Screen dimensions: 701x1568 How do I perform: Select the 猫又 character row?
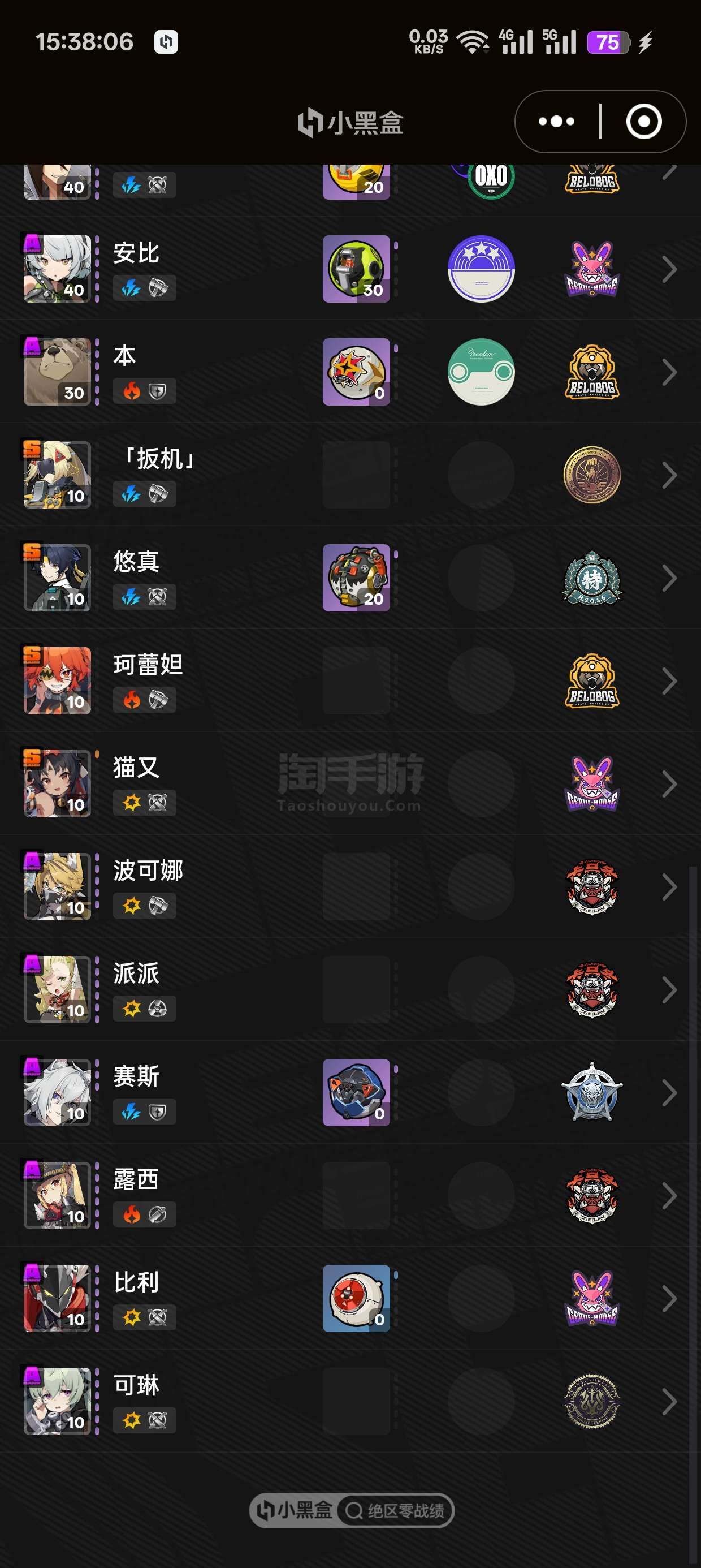(350, 783)
